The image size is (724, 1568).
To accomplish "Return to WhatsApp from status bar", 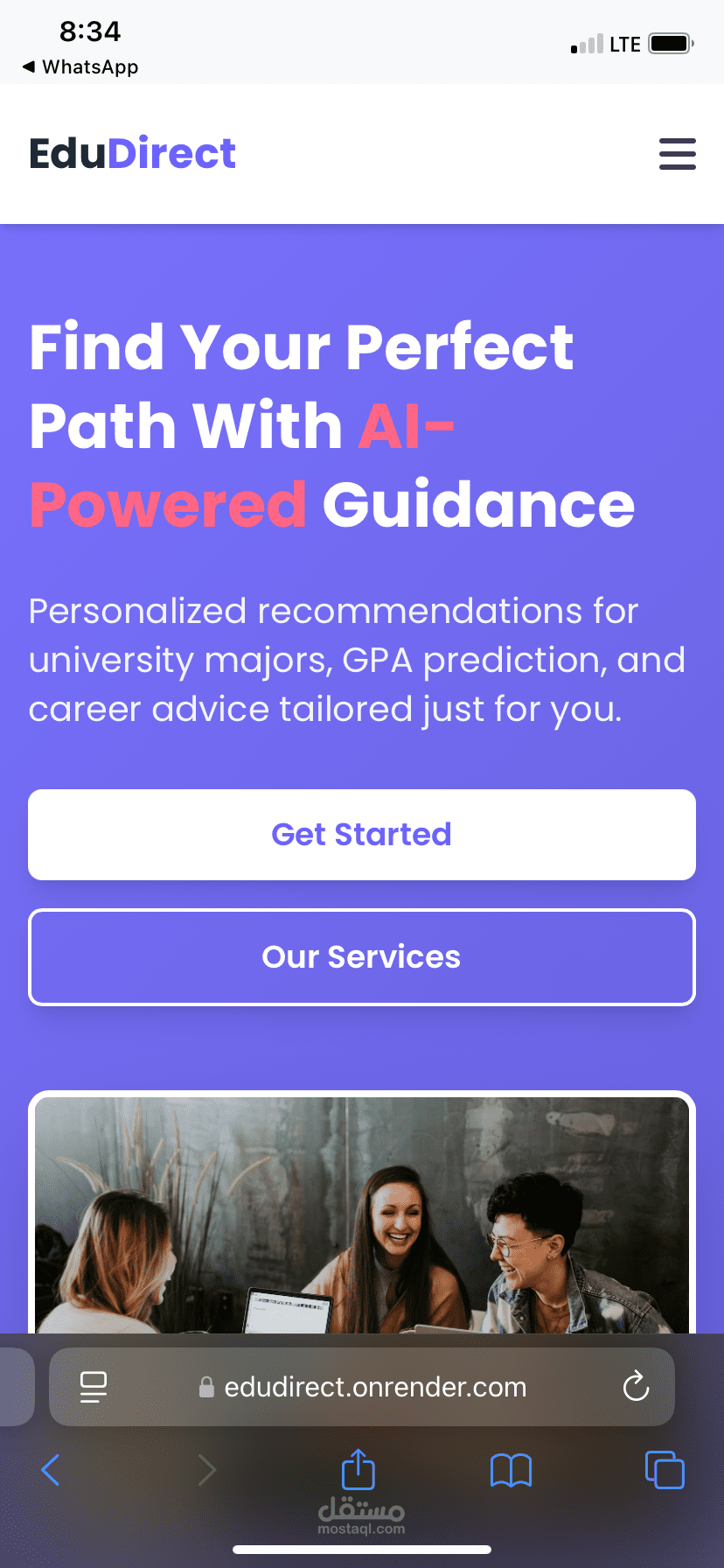I will click(x=80, y=66).
